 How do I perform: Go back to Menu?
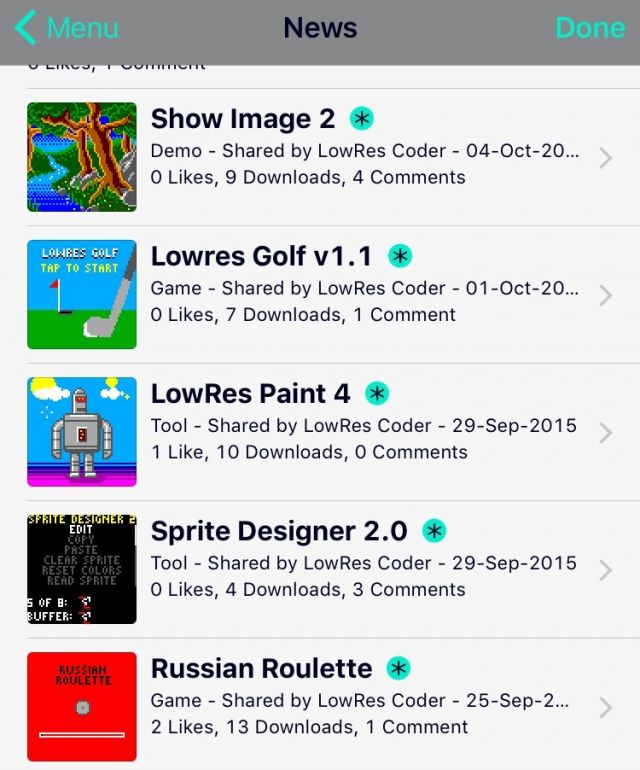point(66,28)
